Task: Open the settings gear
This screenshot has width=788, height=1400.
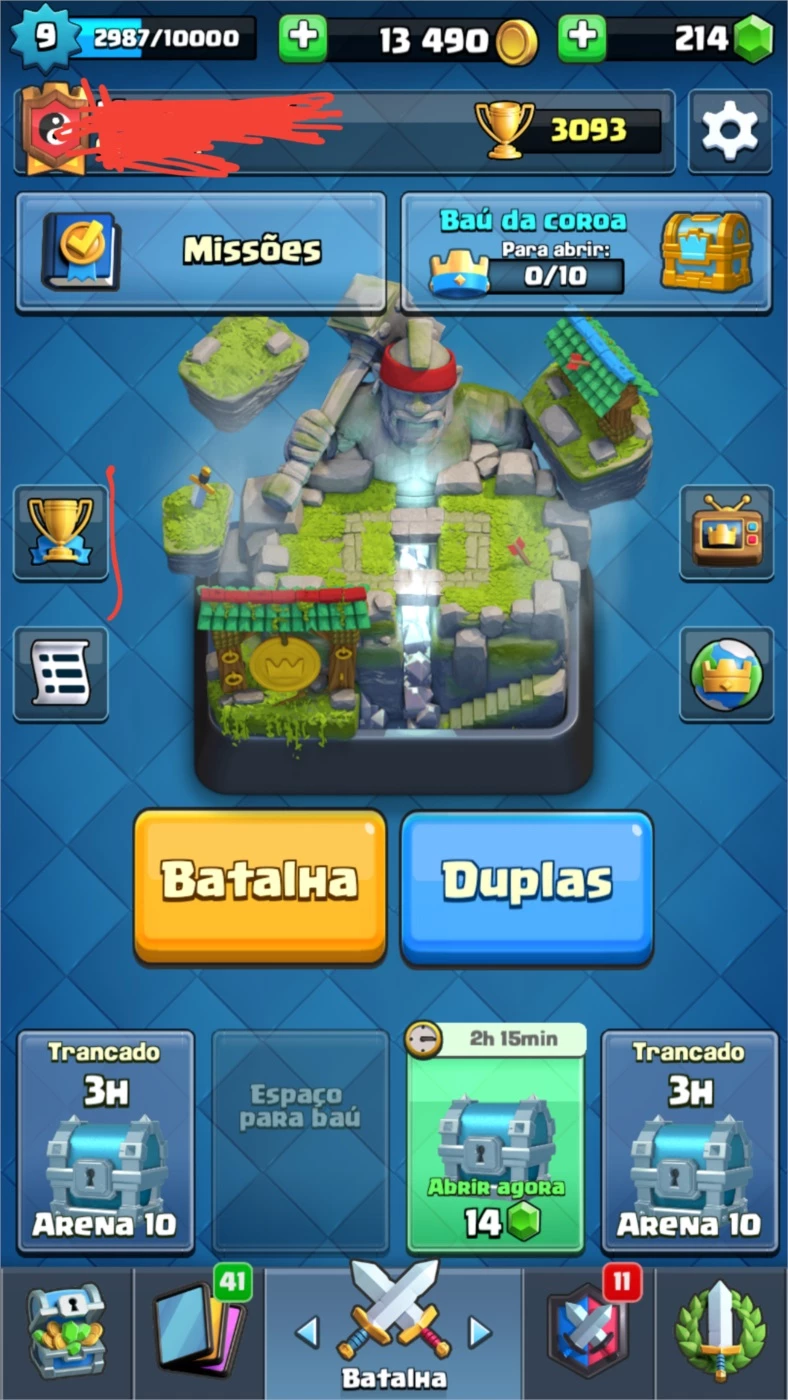Action: click(x=730, y=131)
